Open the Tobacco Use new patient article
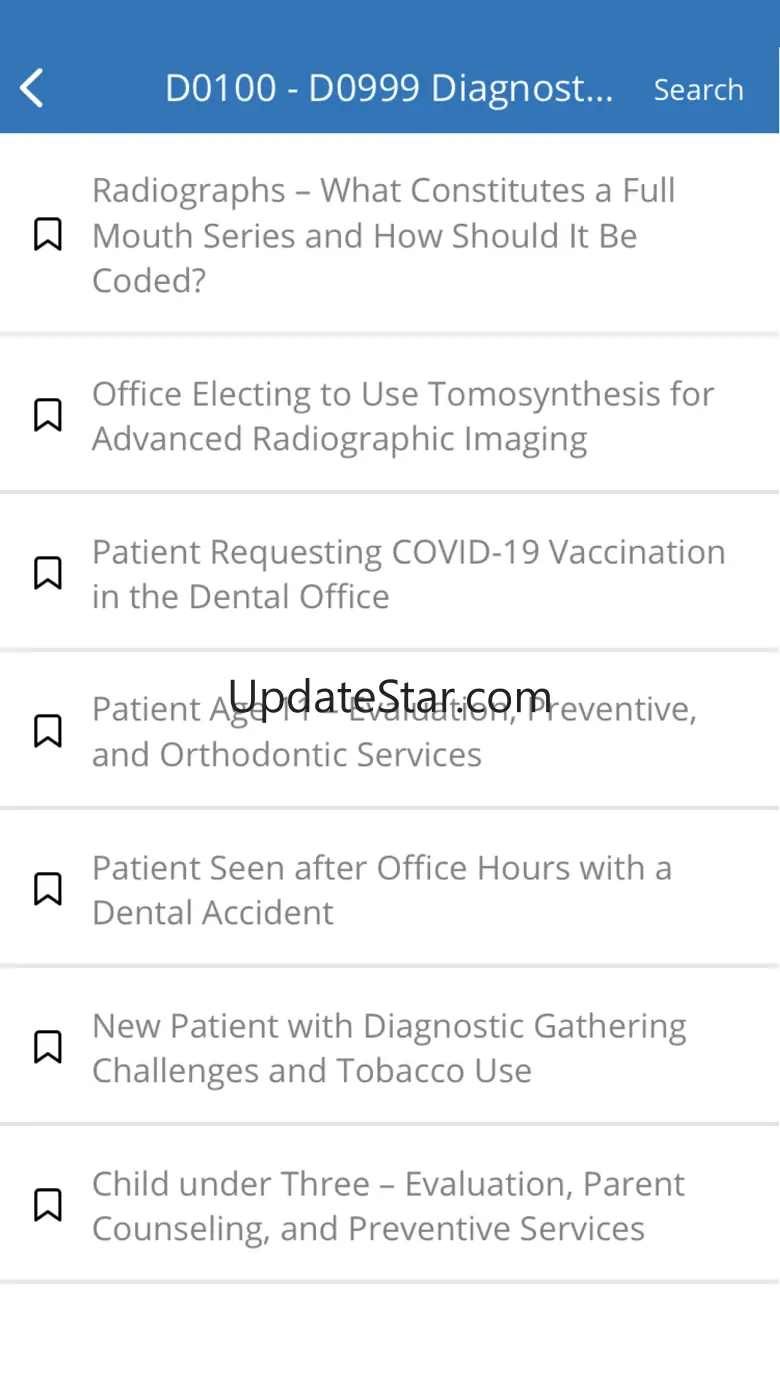Screen dimensions: 780x1387 pos(389,1048)
